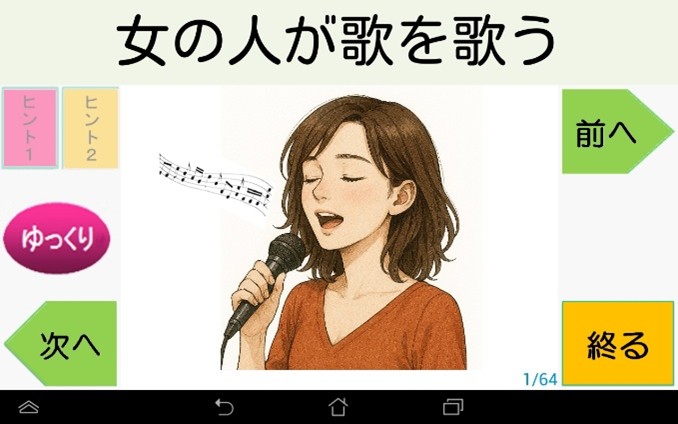The height and width of the screenshot is (424, 678).
Task: Tap the pink ヒント1 hint button
Action: 29,128
